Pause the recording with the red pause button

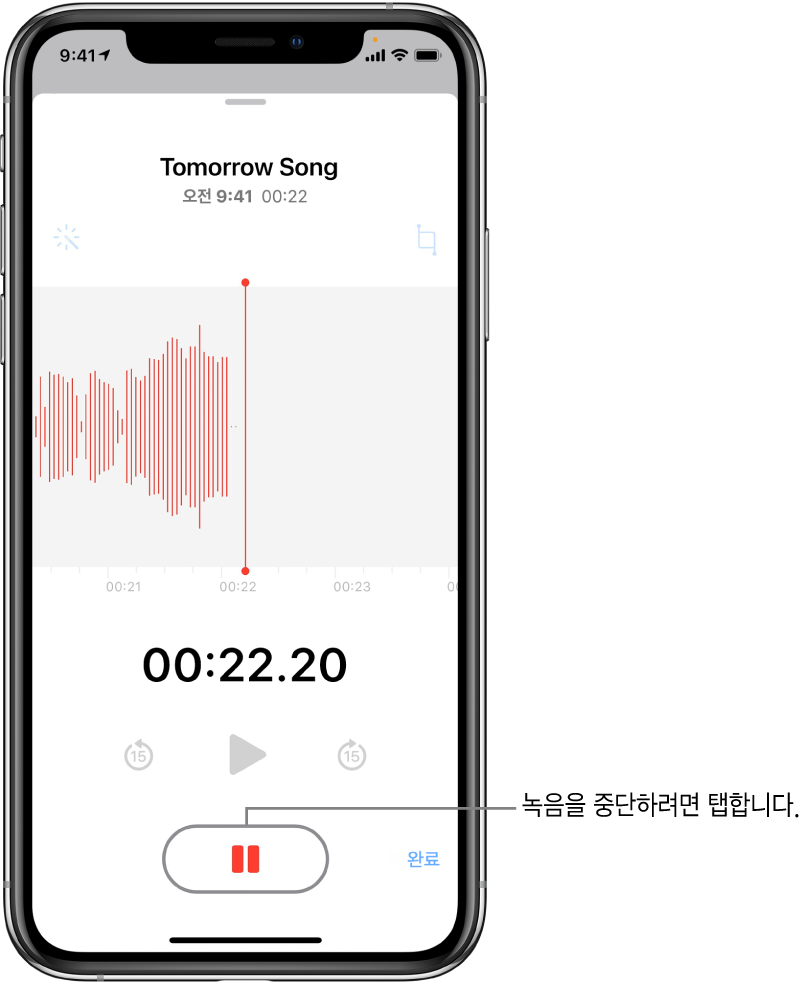246,858
